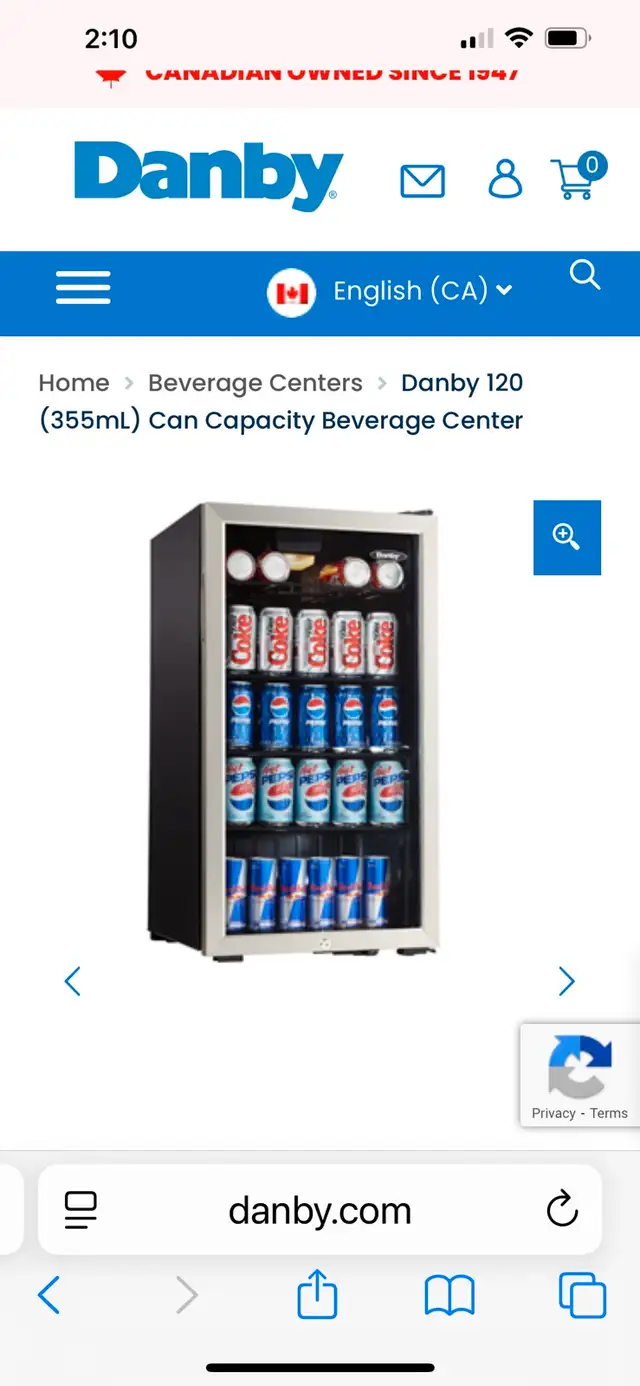
Task: Zoom into the product image
Action: pyautogui.click(x=567, y=537)
